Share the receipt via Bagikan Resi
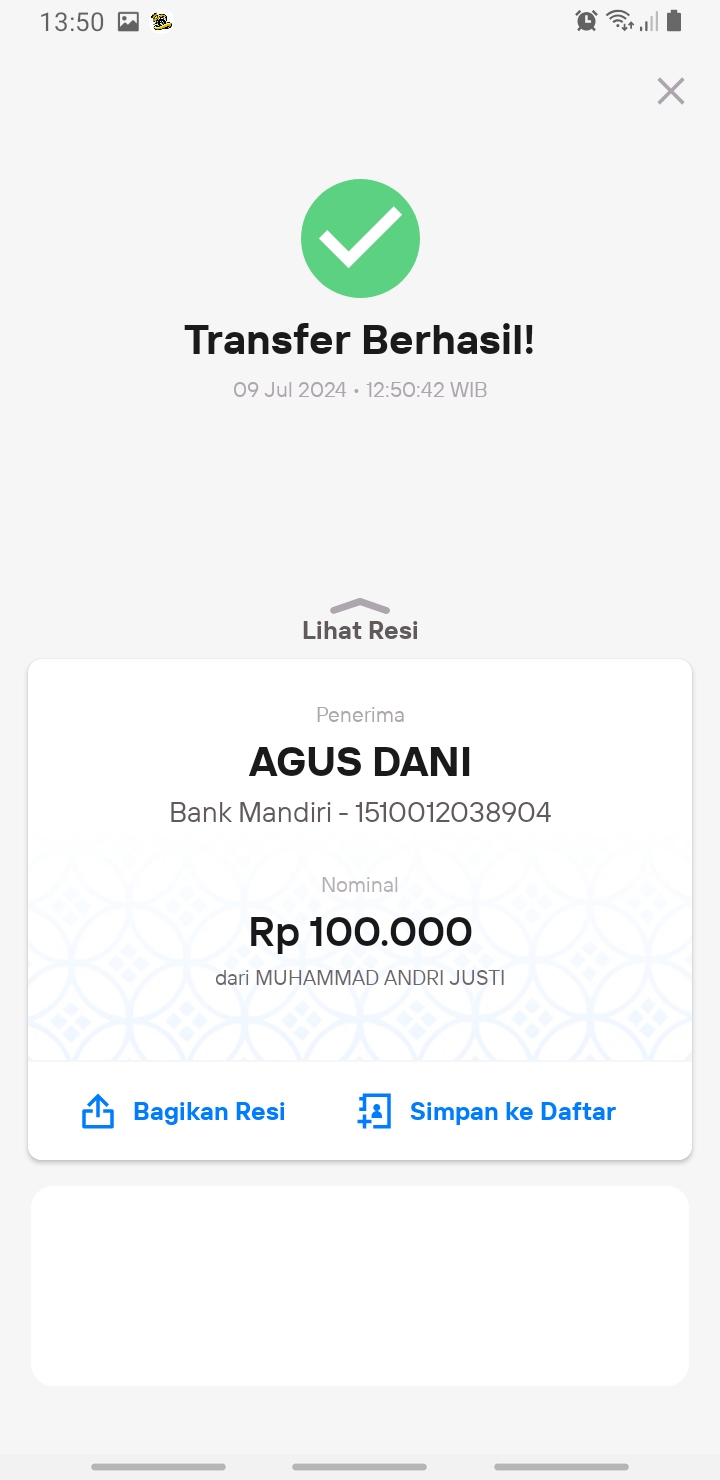This screenshot has width=720, height=1480. tap(183, 1111)
